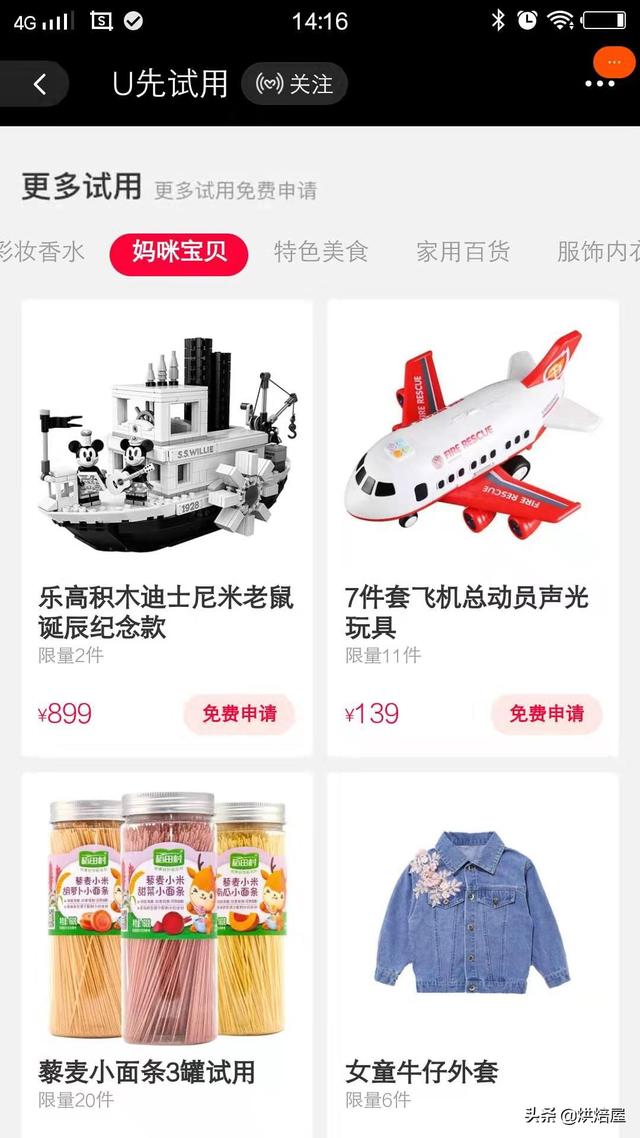The height and width of the screenshot is (1138, 640).
Task: Tap 免费申请 for the ¥139 airplane toy
Action: 546,714
